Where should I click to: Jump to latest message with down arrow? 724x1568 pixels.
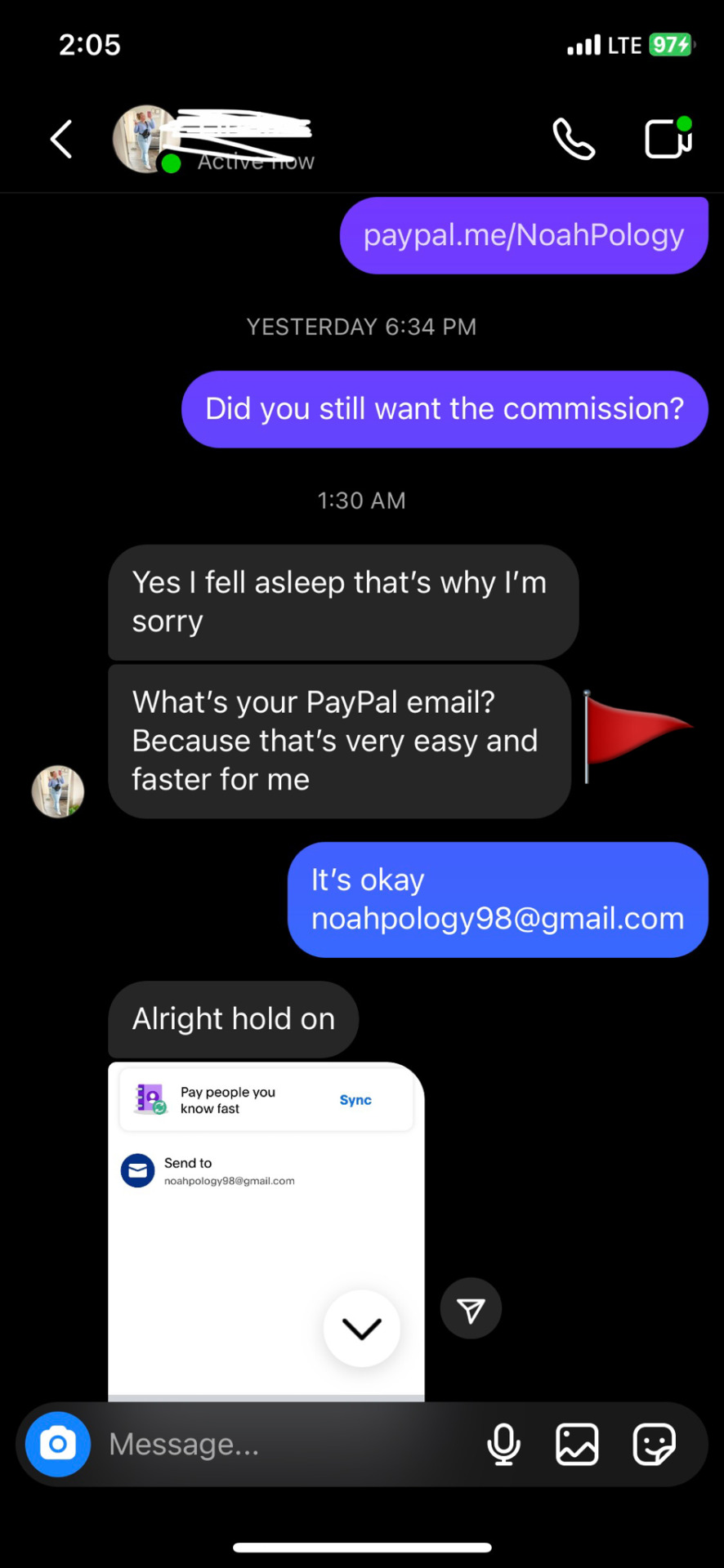tap(361, 1329)
